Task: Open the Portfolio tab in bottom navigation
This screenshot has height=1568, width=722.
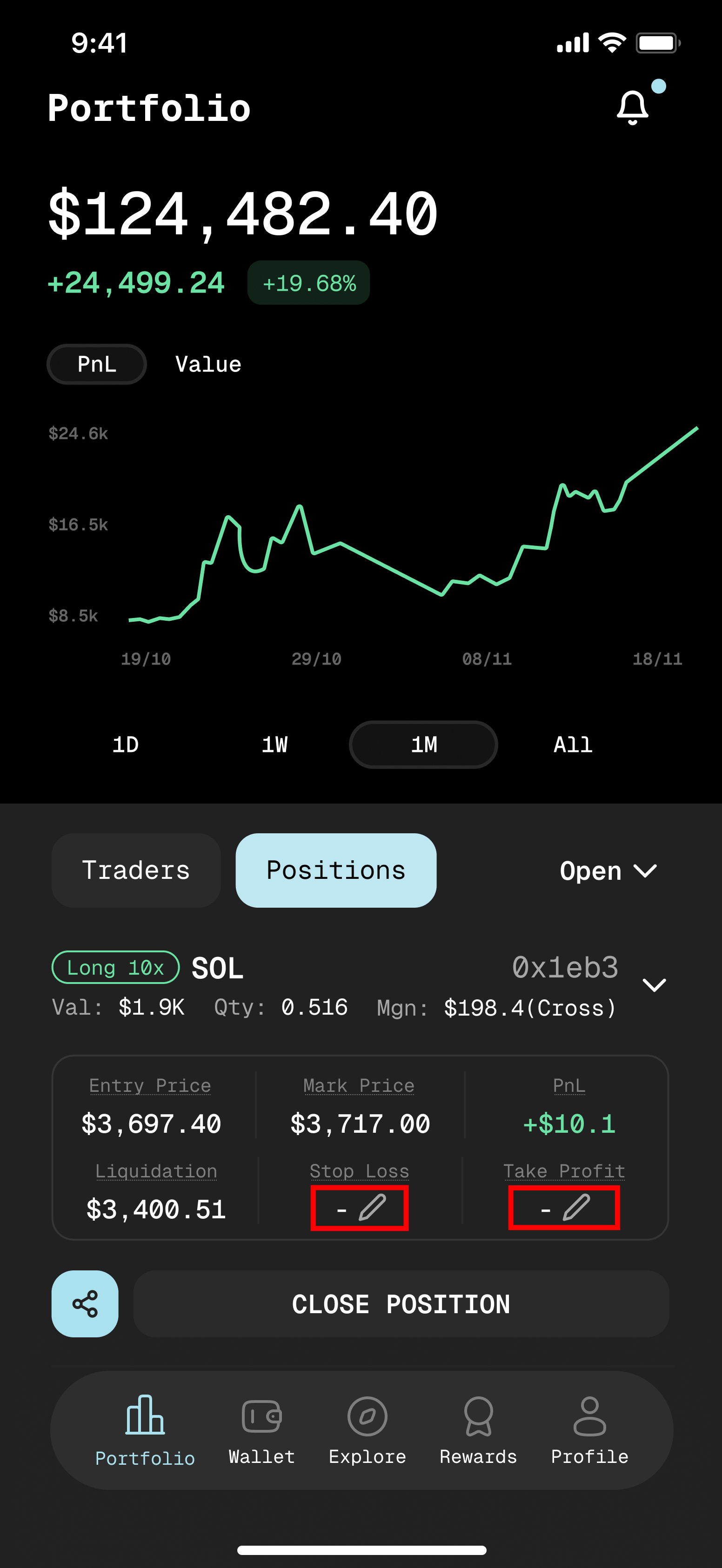Action: click(x=145, y=1430)
